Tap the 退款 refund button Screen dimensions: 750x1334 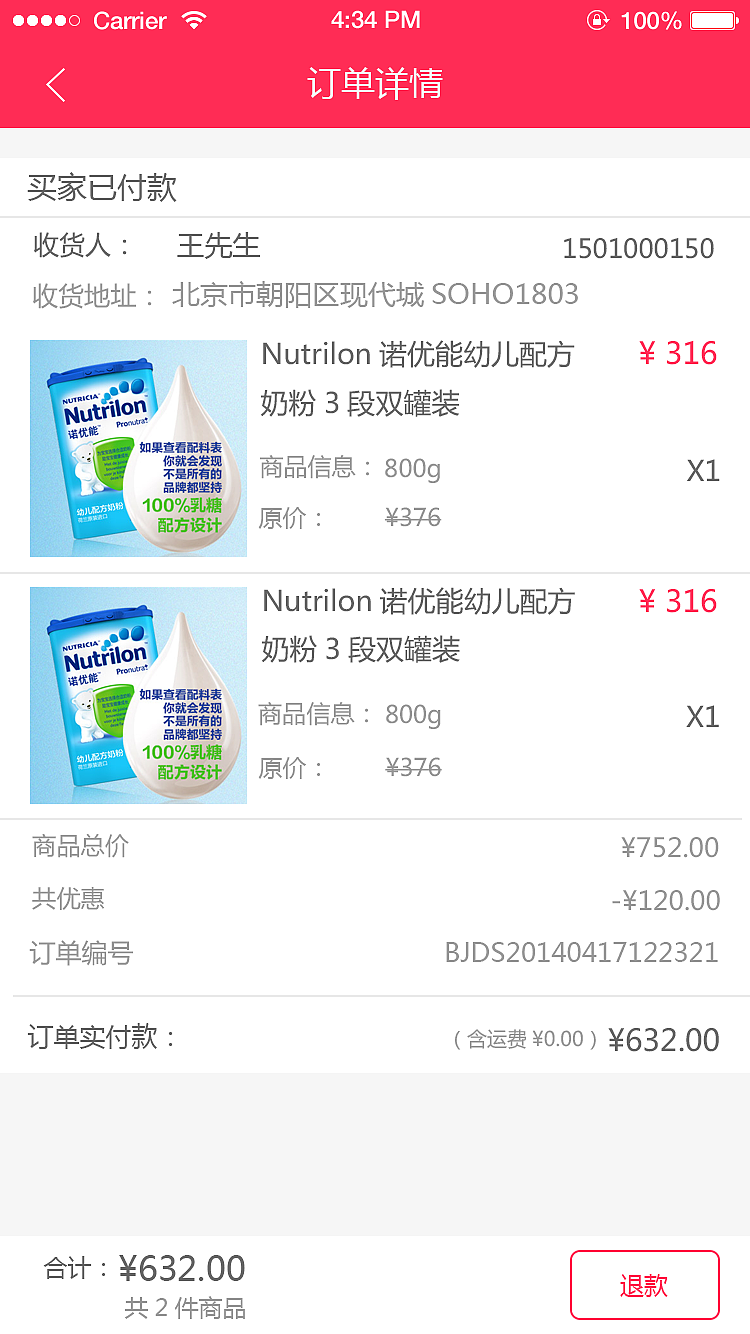pos(645,1284)
